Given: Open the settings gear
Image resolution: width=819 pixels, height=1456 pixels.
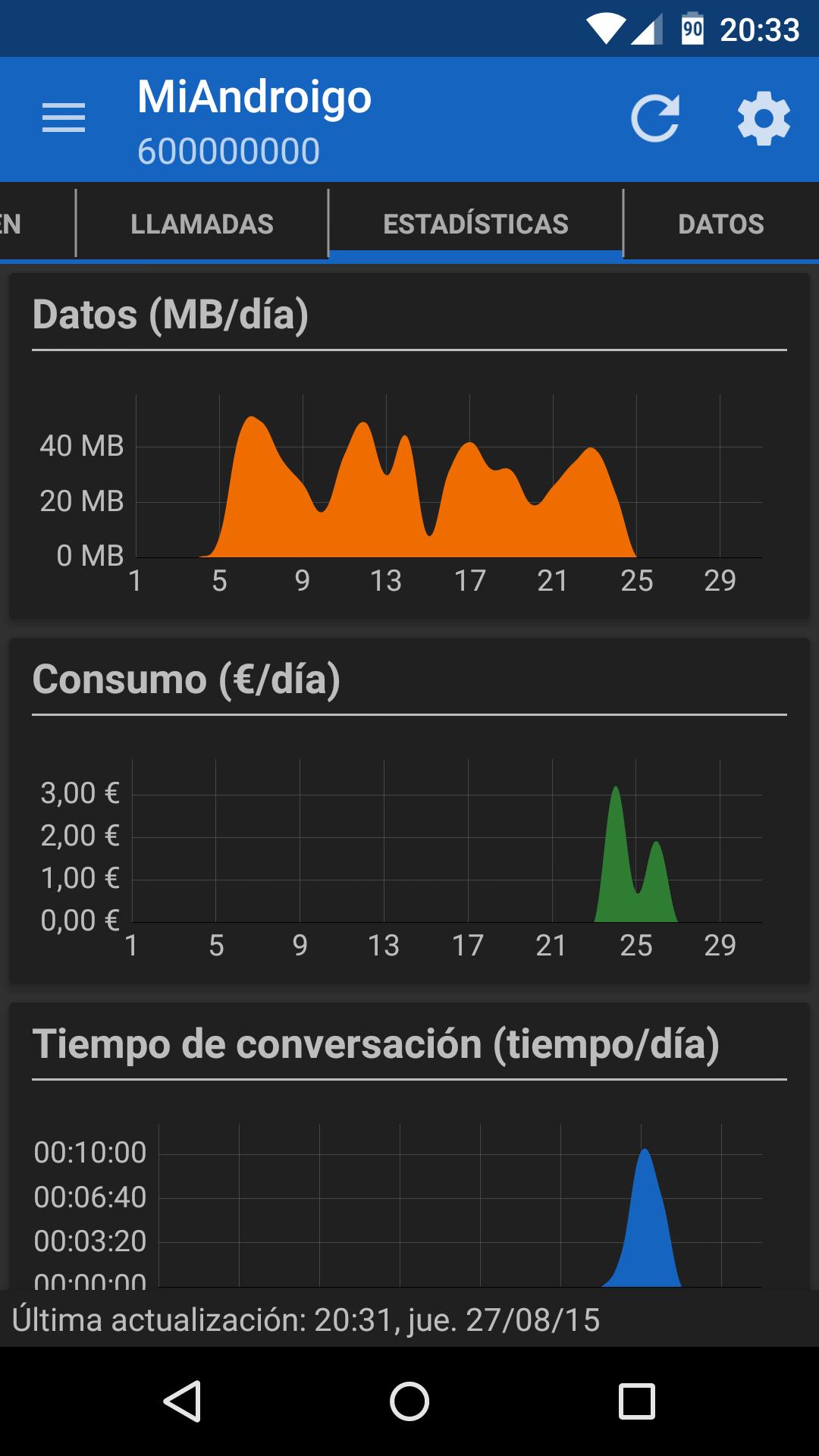Looking at the screenshot, I should 763,118.
